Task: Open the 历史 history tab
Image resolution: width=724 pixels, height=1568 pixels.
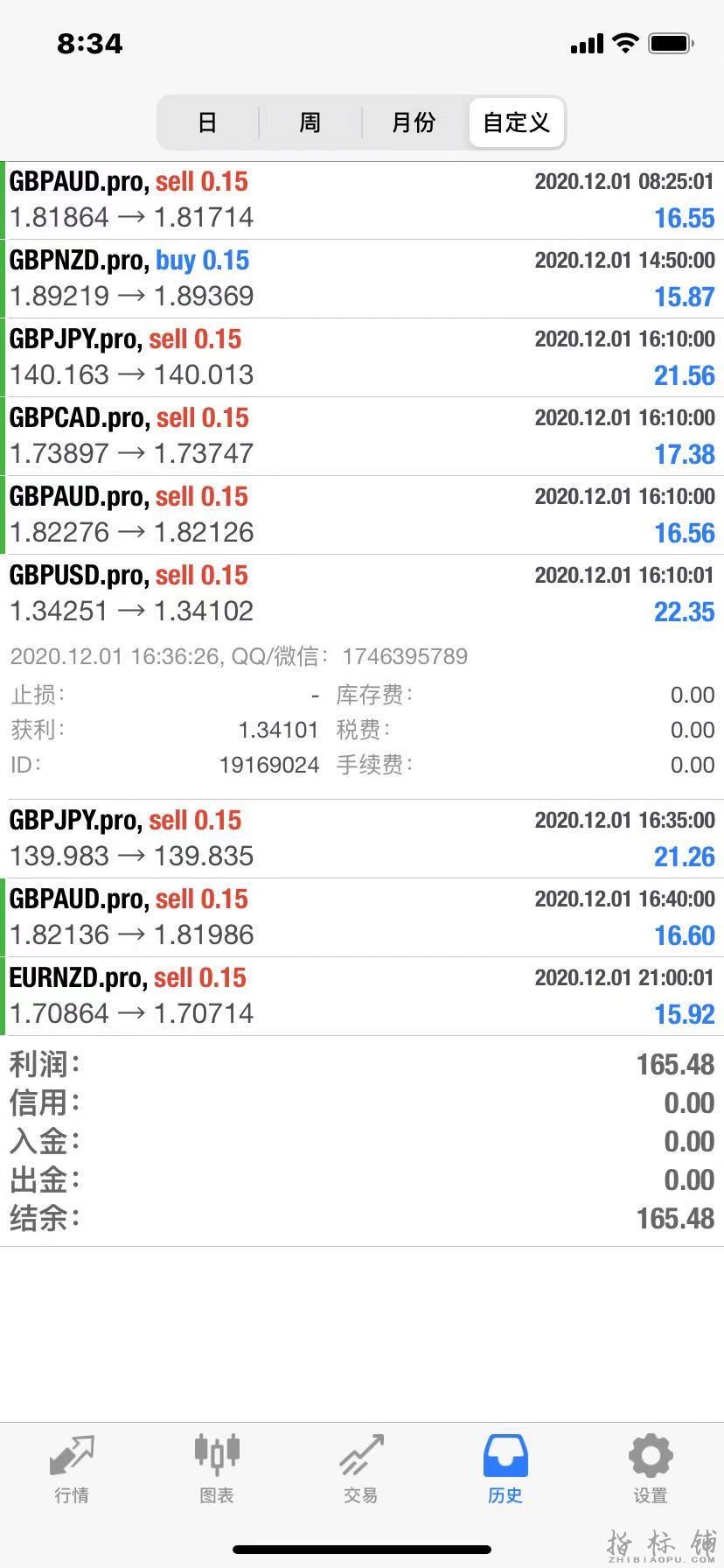Action: (505, 1468)
